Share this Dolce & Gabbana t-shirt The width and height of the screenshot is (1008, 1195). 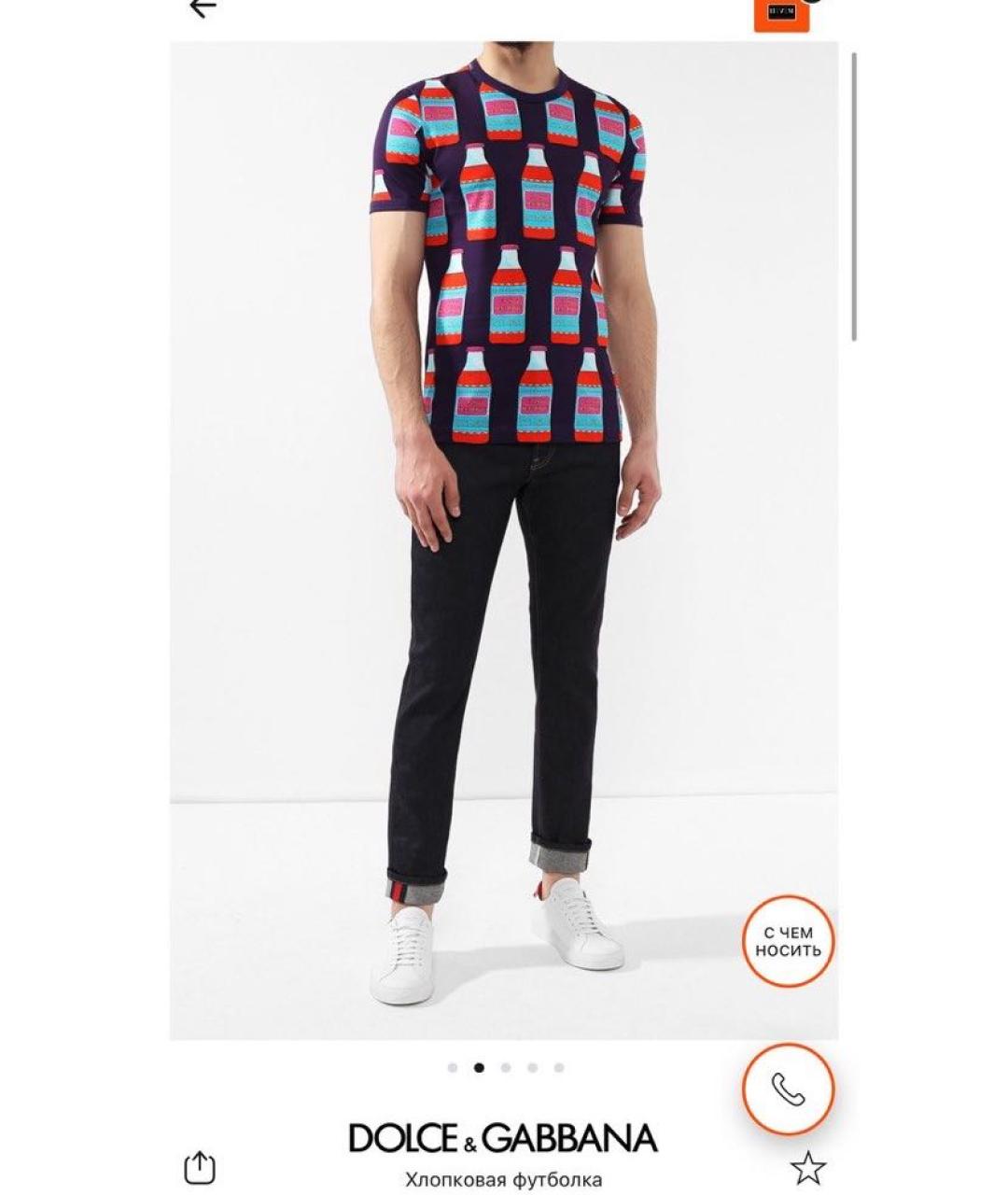point(200,1167)
